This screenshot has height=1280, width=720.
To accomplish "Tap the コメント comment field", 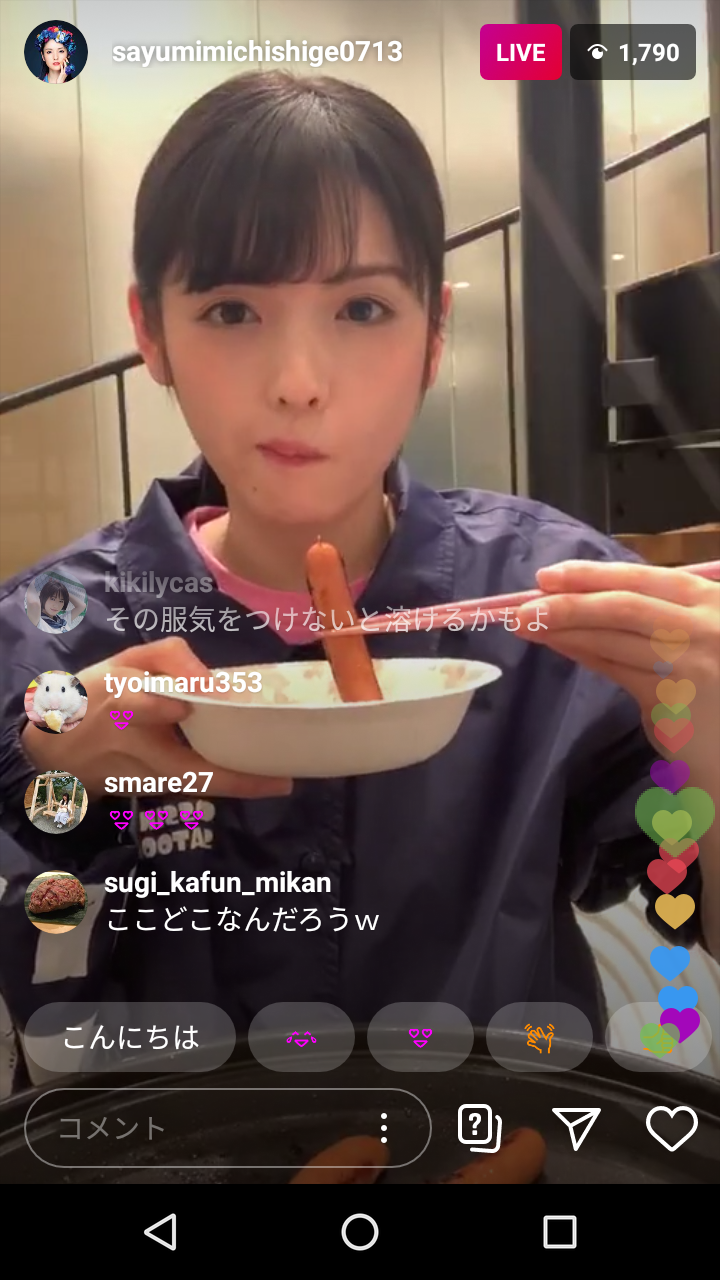I will [200, 1128].
